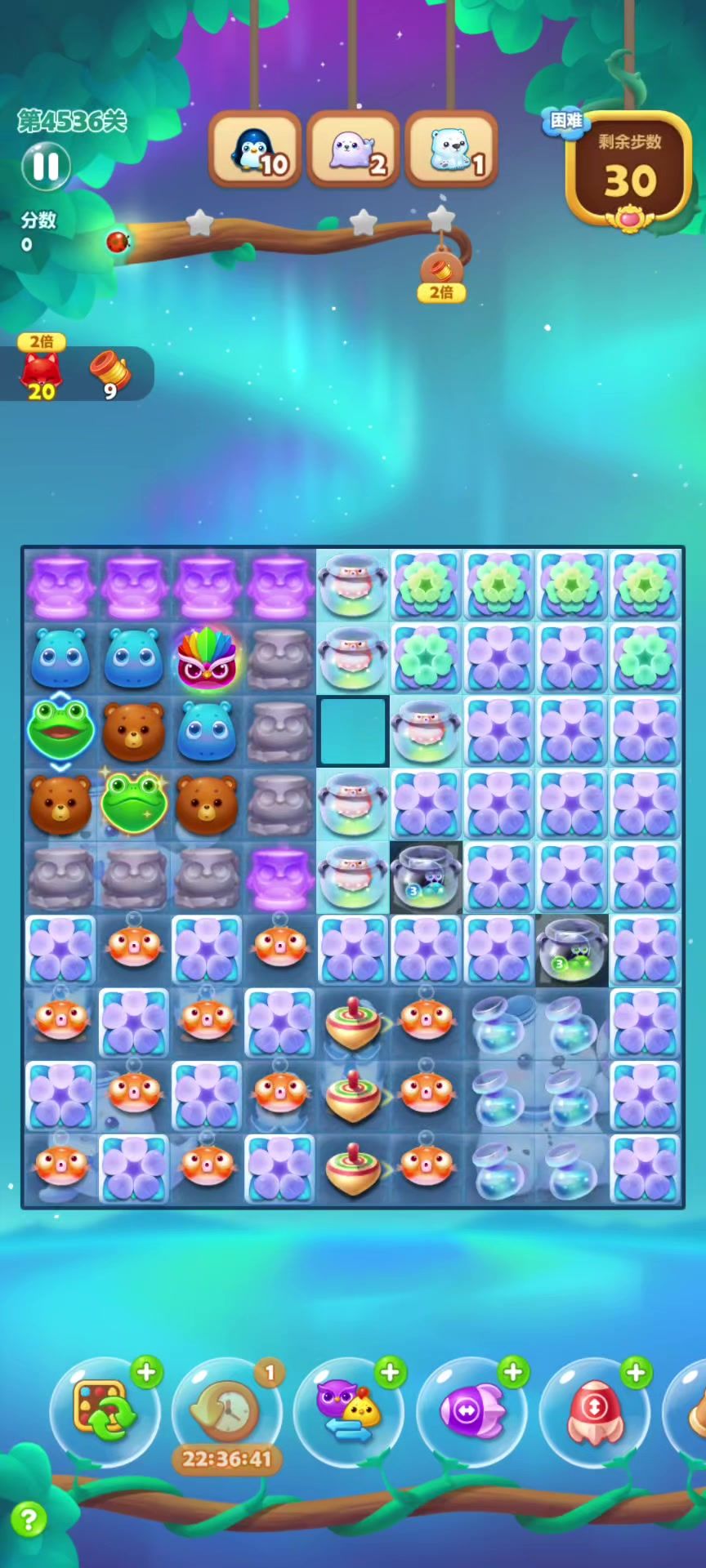Open the green help question mark

(x=29, y=1520)
